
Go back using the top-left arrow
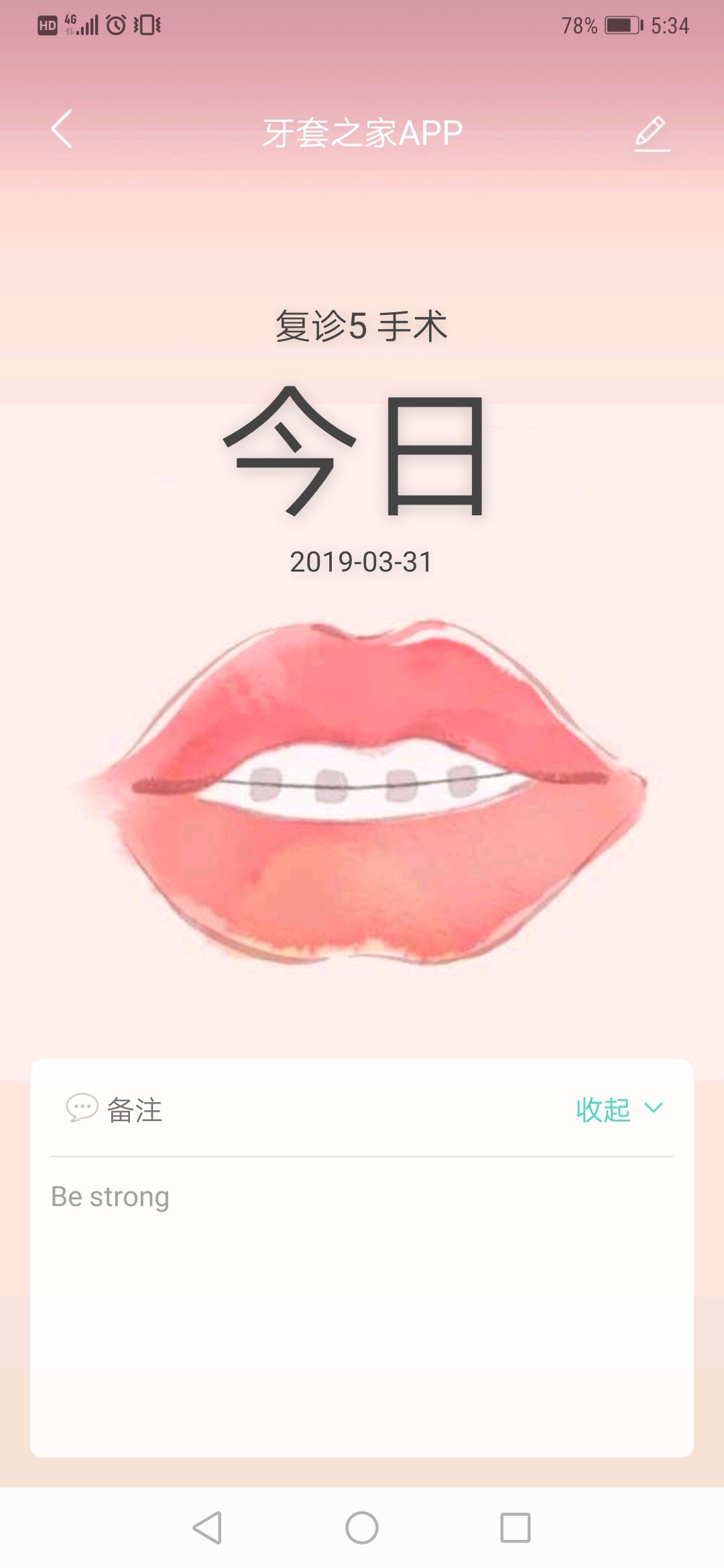(x=62, y=129)
